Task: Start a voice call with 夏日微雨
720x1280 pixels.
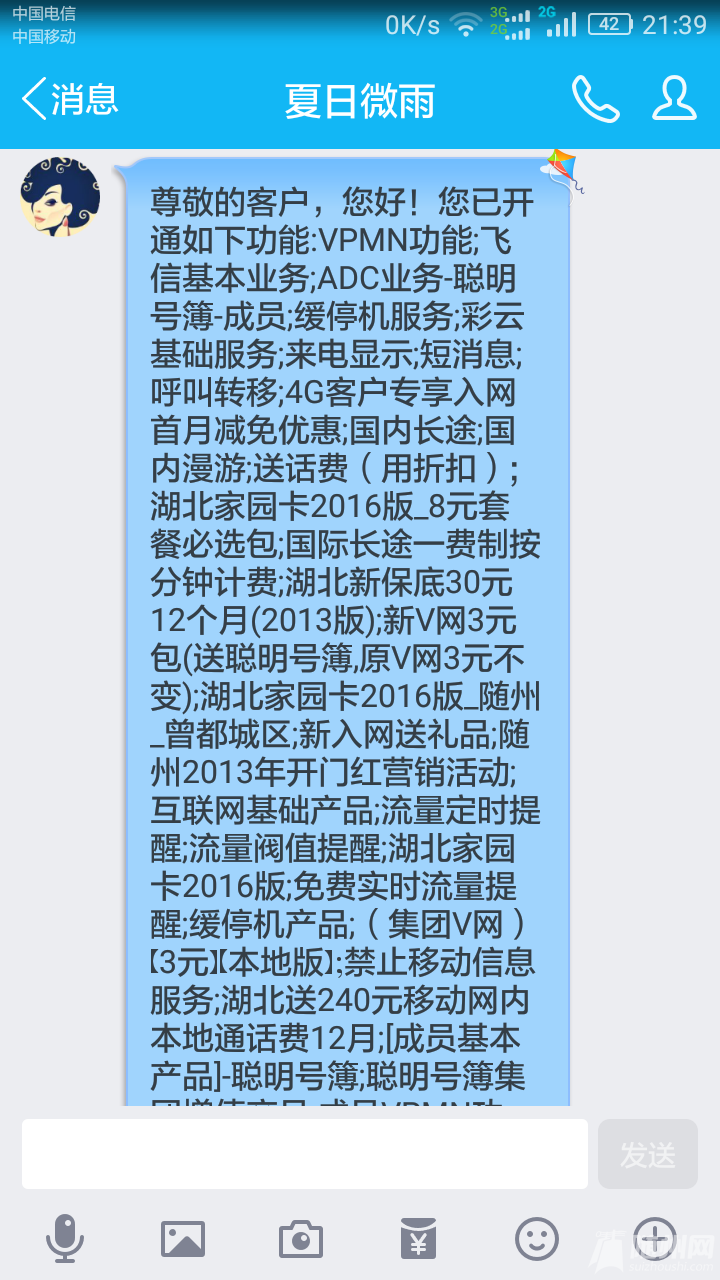Action: click(595, 100)
